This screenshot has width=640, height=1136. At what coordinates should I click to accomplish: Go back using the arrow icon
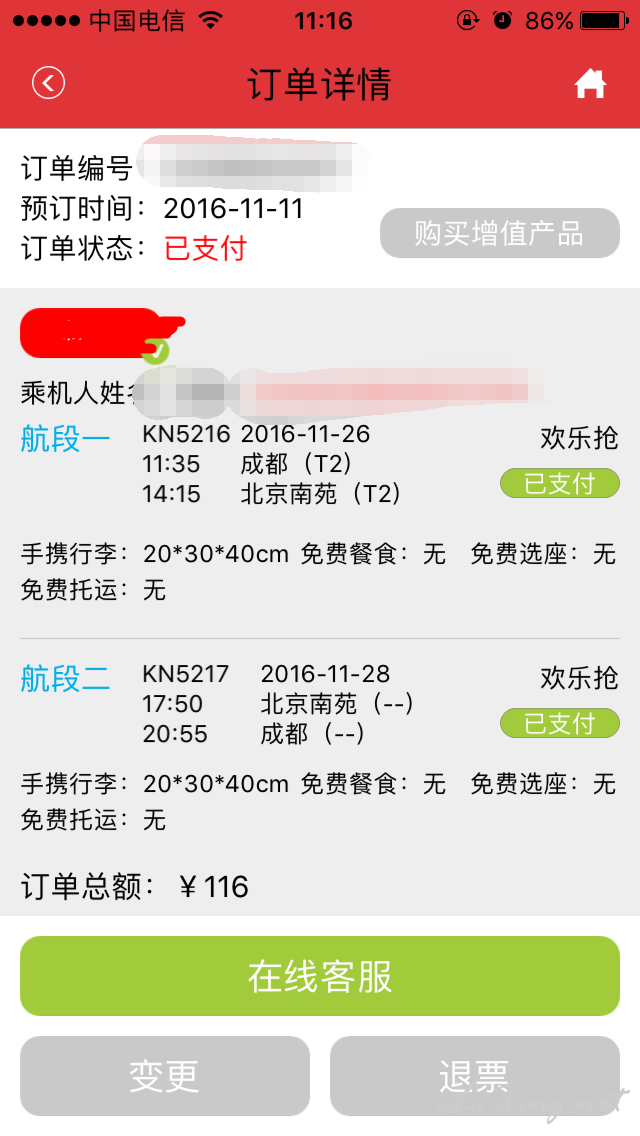pos(49,83)
